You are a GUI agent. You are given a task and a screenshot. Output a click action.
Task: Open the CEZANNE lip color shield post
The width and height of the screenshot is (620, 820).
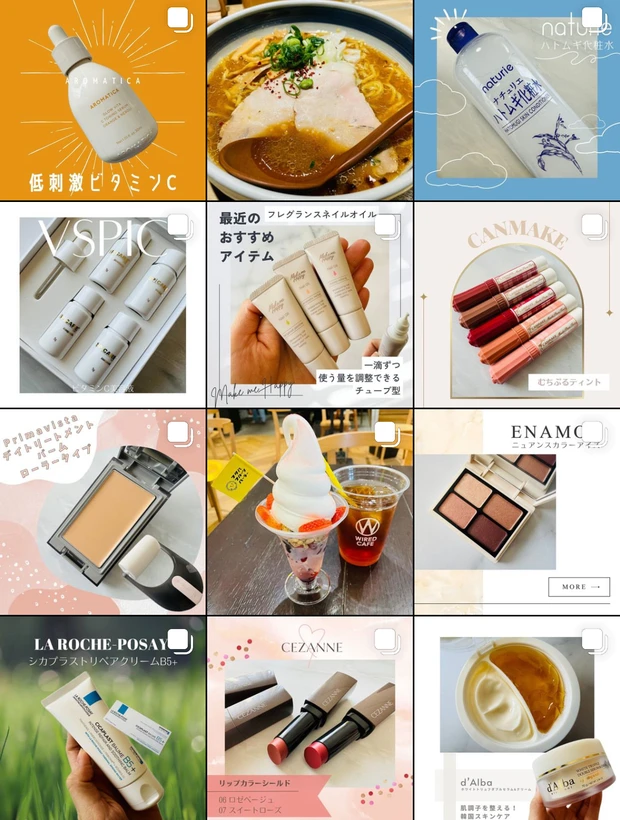[310, 720]
